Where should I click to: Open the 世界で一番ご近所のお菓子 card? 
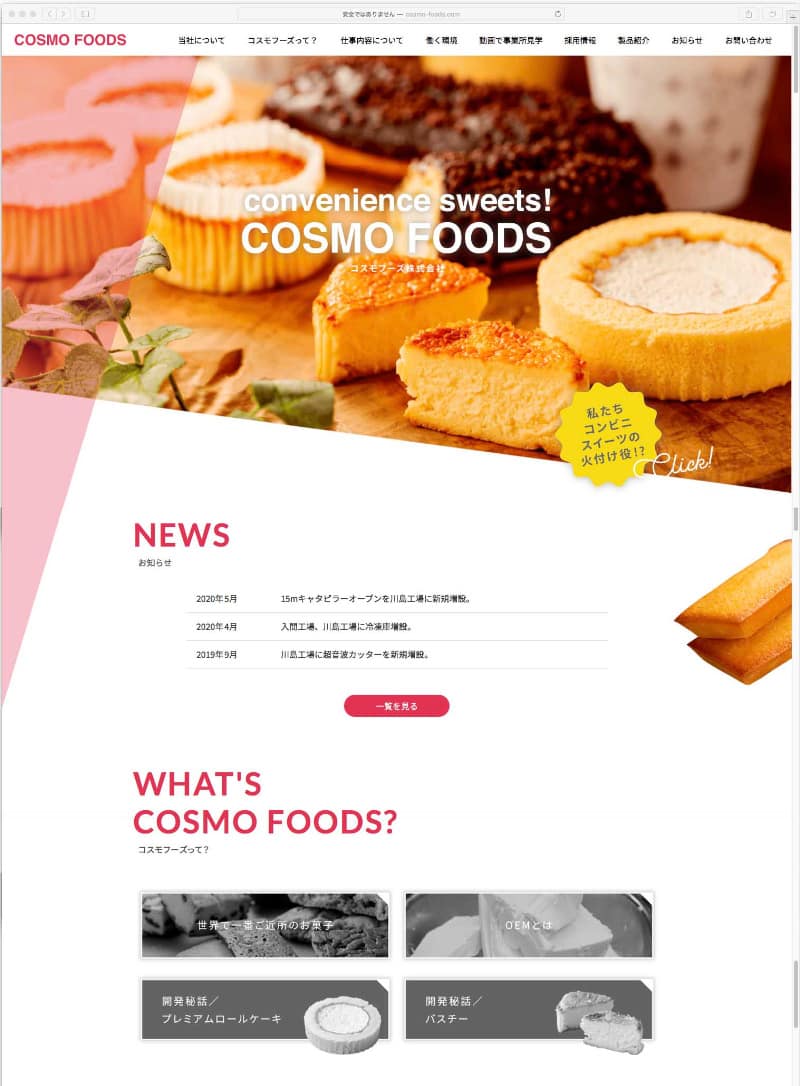pos(264,925)
